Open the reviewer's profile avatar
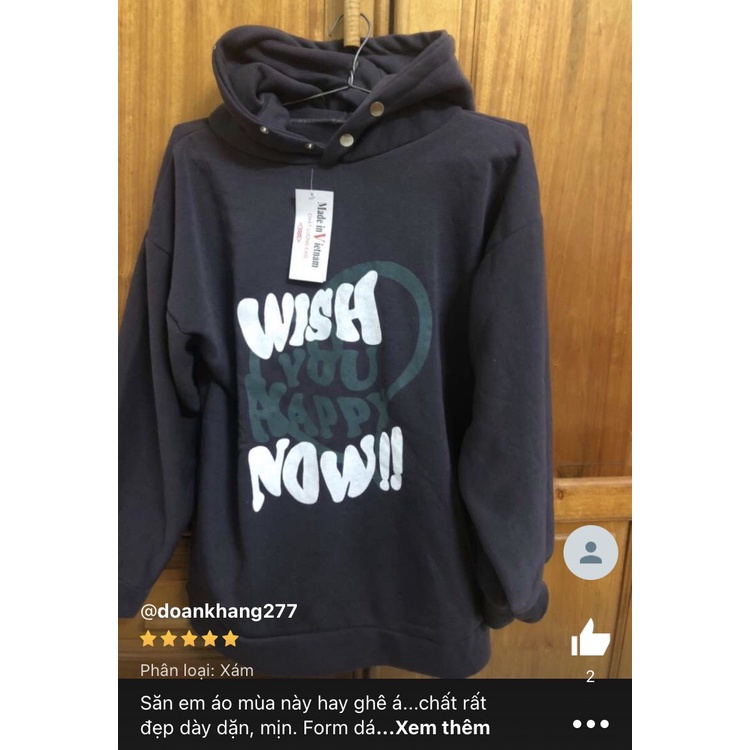The width and height of the screenshot is (750, 750). pos(590,552)
